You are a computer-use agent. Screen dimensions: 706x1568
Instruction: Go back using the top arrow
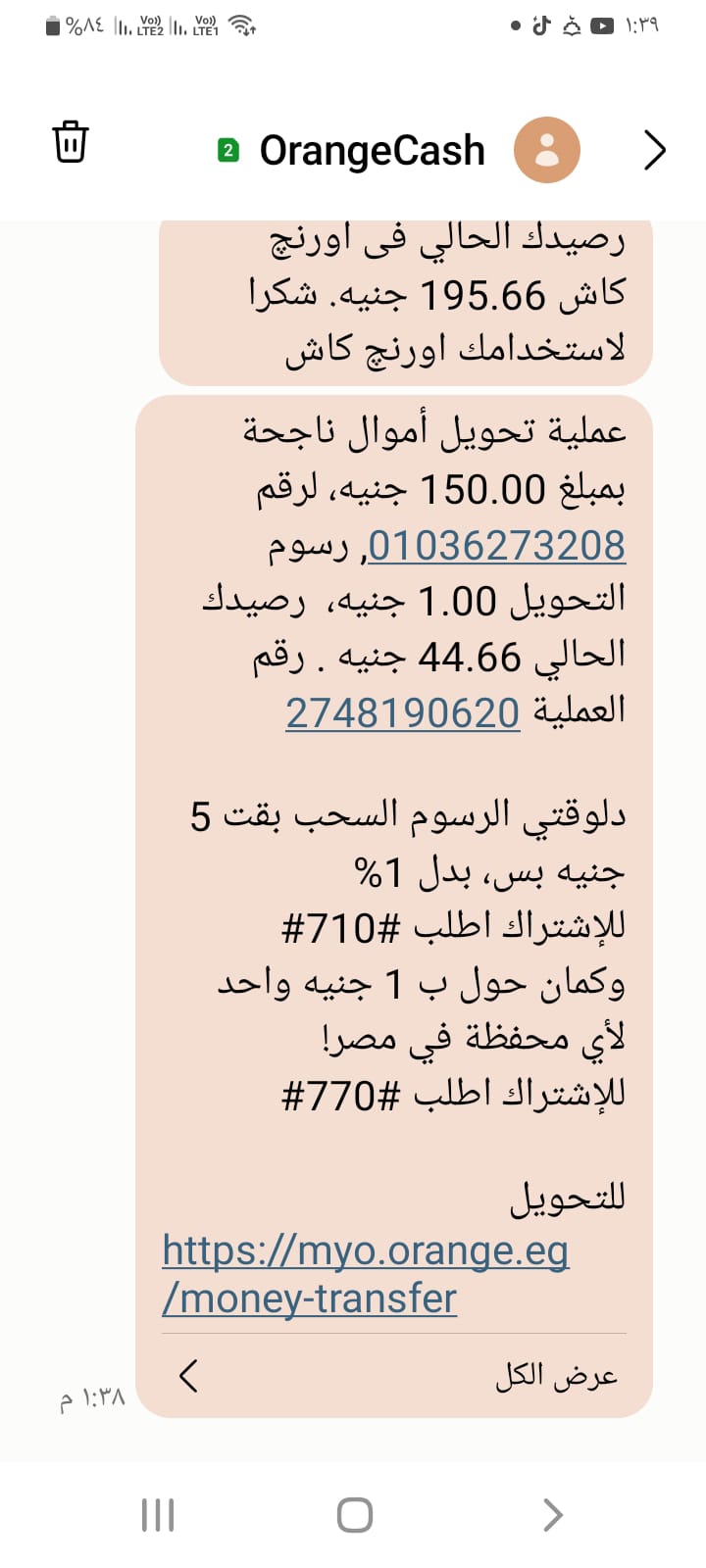click(x=654, y=150)
